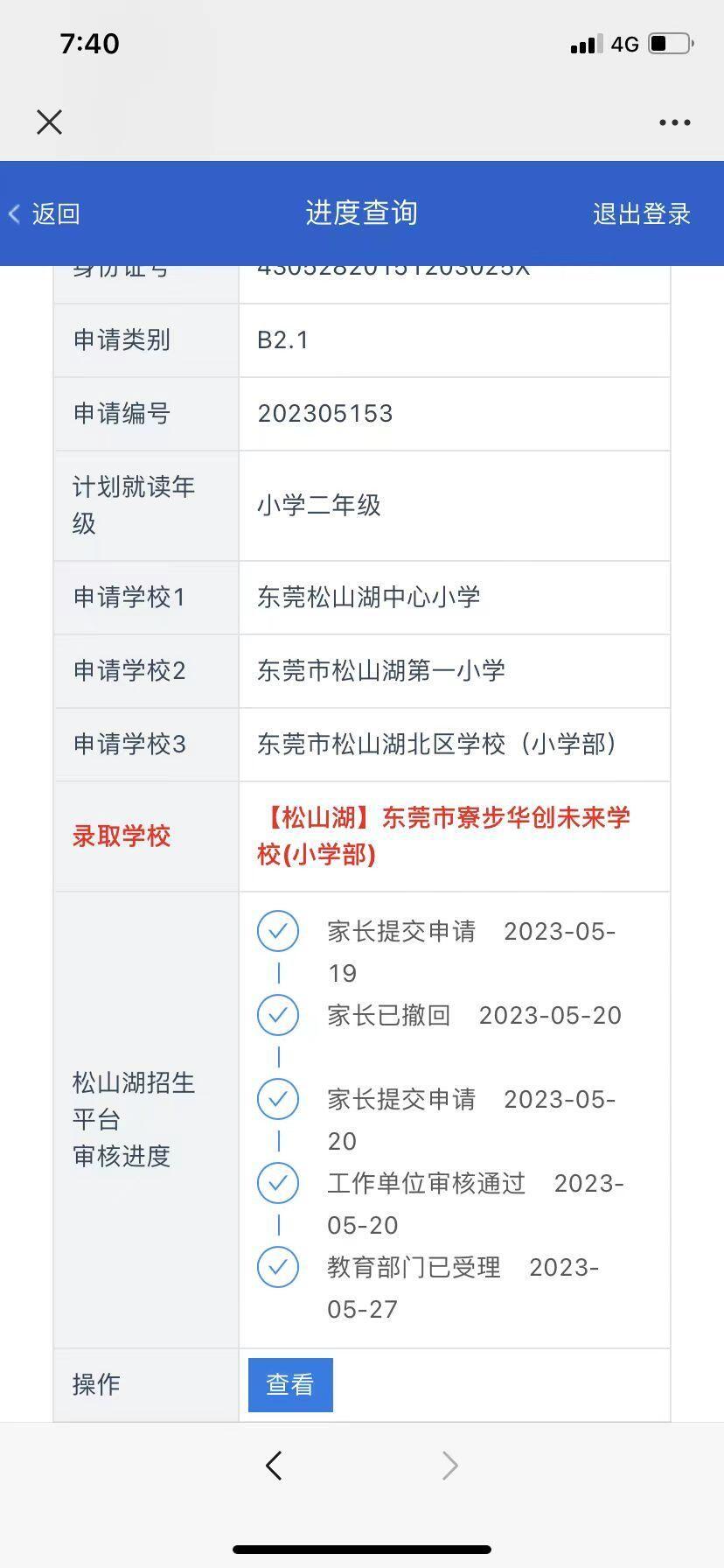Close the web page with X
The width and height of the screenshot is (724, 1568).
[x=50, y=122]
